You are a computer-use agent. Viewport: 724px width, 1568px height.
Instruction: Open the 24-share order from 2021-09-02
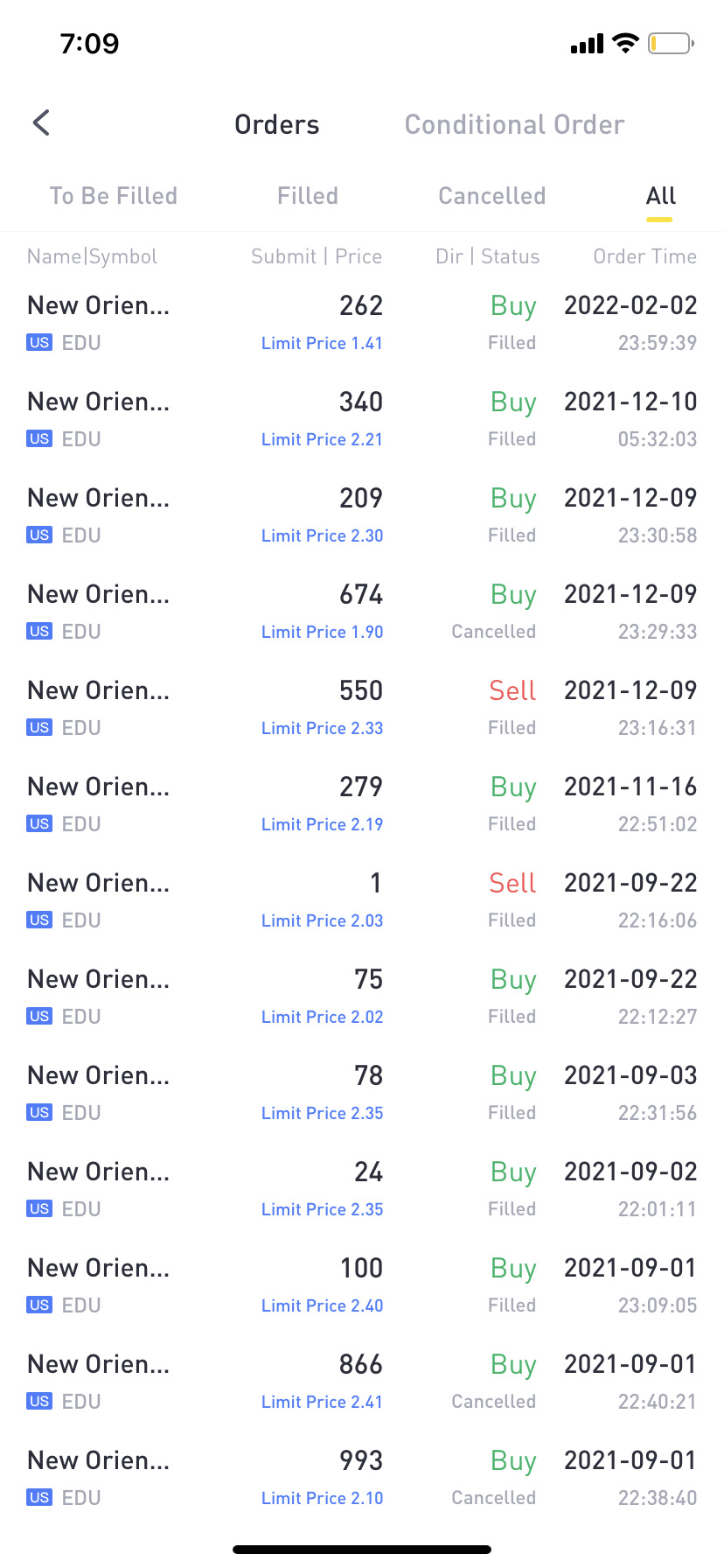click(x=362, y=1189)
